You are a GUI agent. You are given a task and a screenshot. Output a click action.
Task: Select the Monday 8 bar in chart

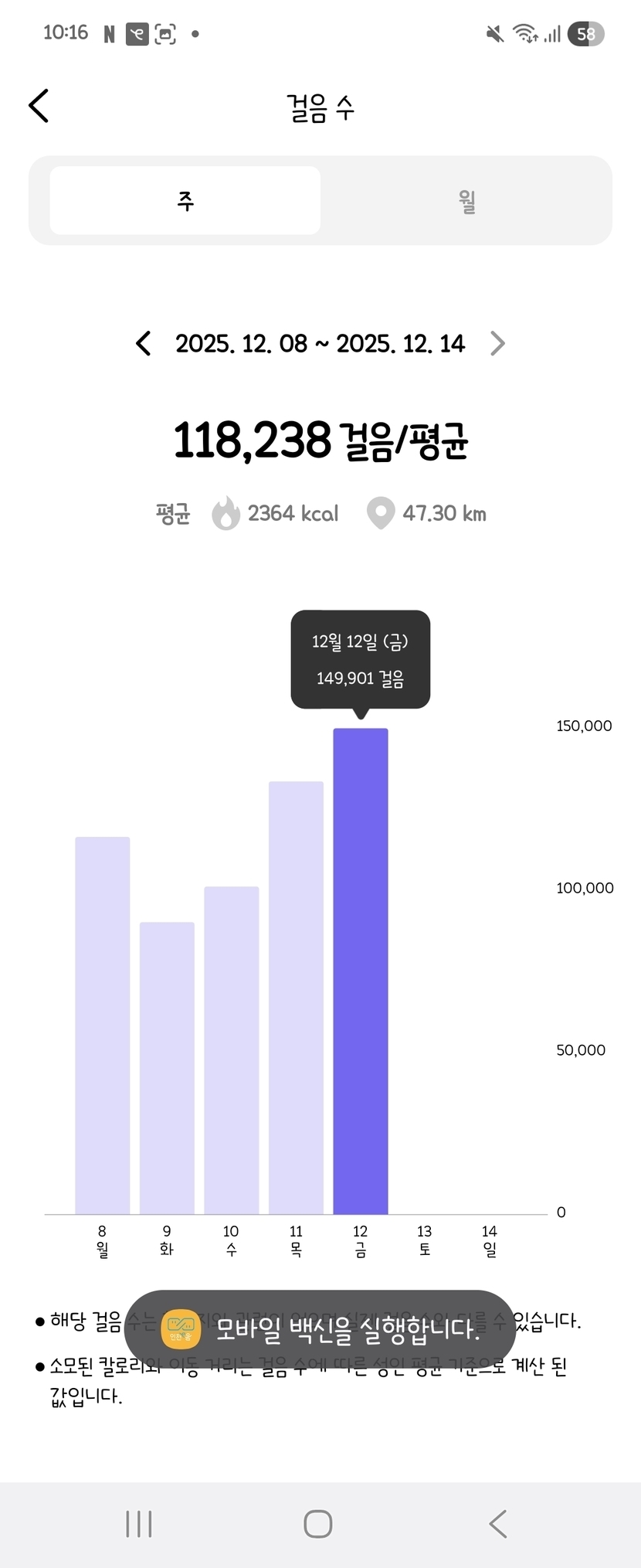click(102, 1025)
